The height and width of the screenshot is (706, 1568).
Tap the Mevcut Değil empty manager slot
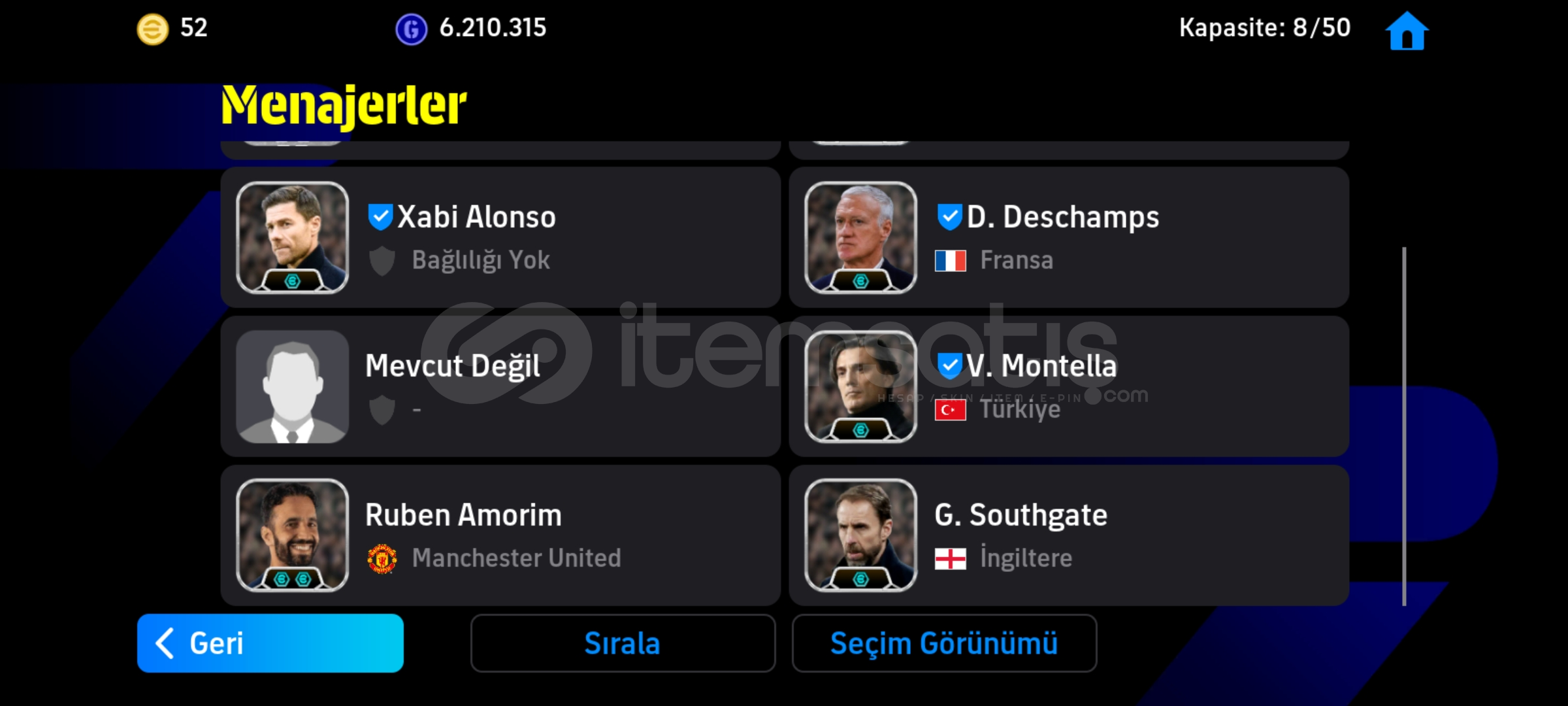[x=500, y=386]
